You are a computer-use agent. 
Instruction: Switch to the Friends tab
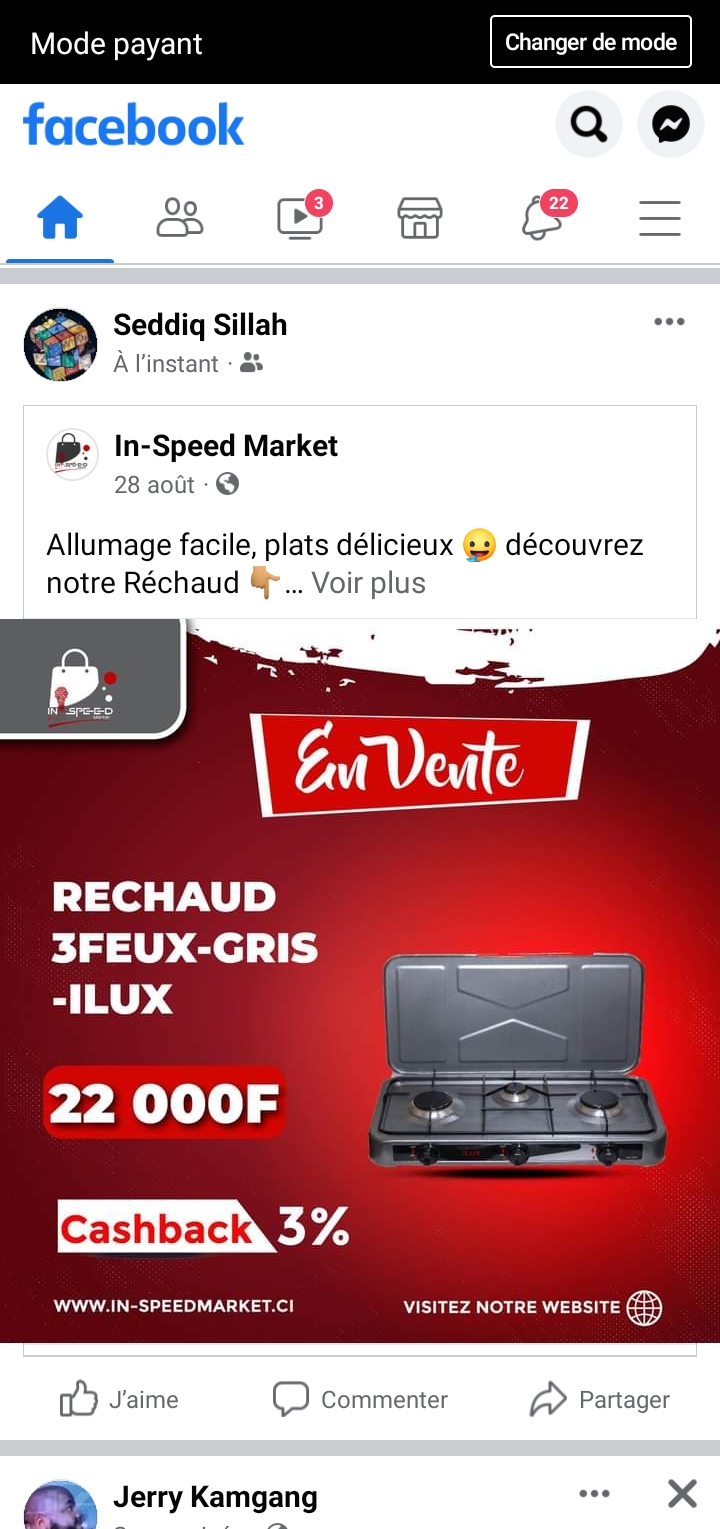click(180, 217)
